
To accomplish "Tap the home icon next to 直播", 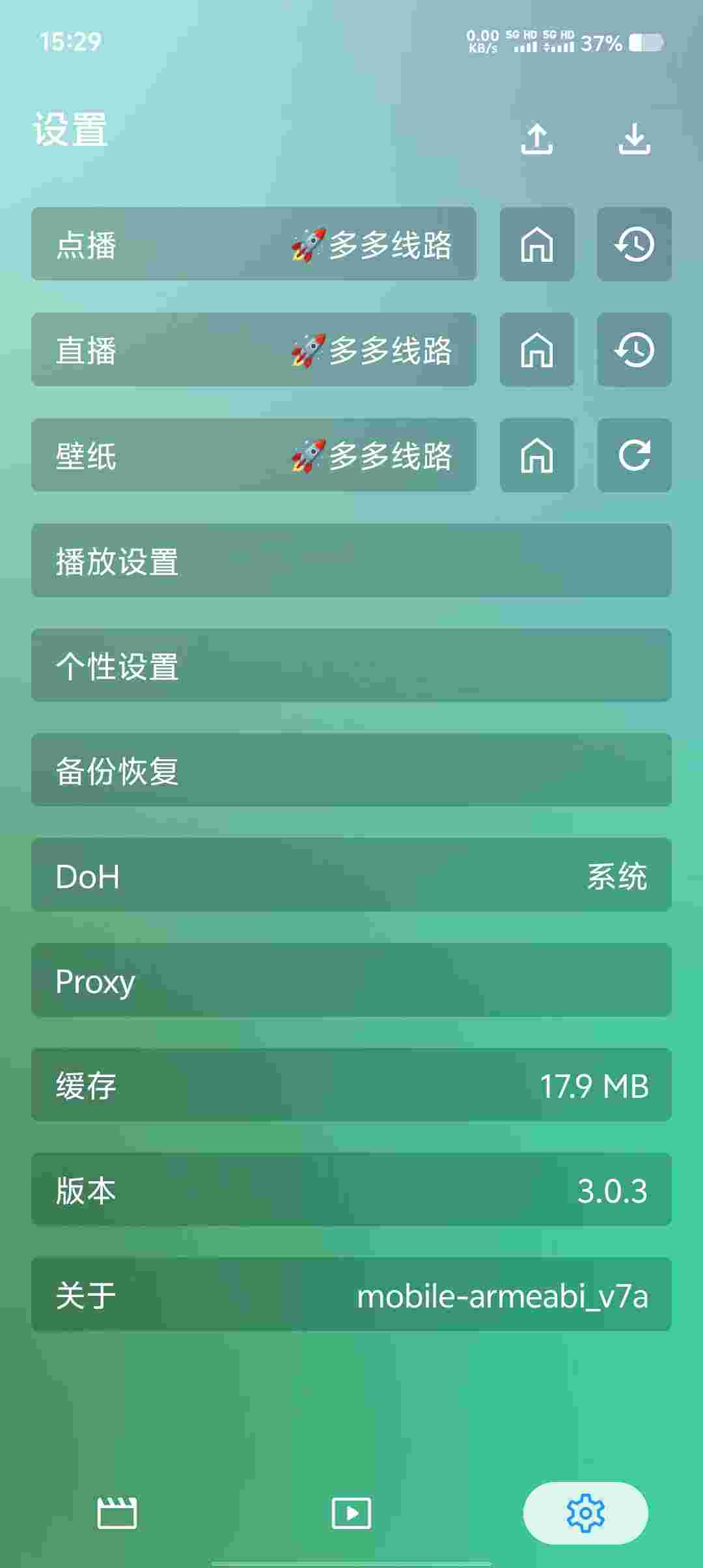I will coord(536,350).
